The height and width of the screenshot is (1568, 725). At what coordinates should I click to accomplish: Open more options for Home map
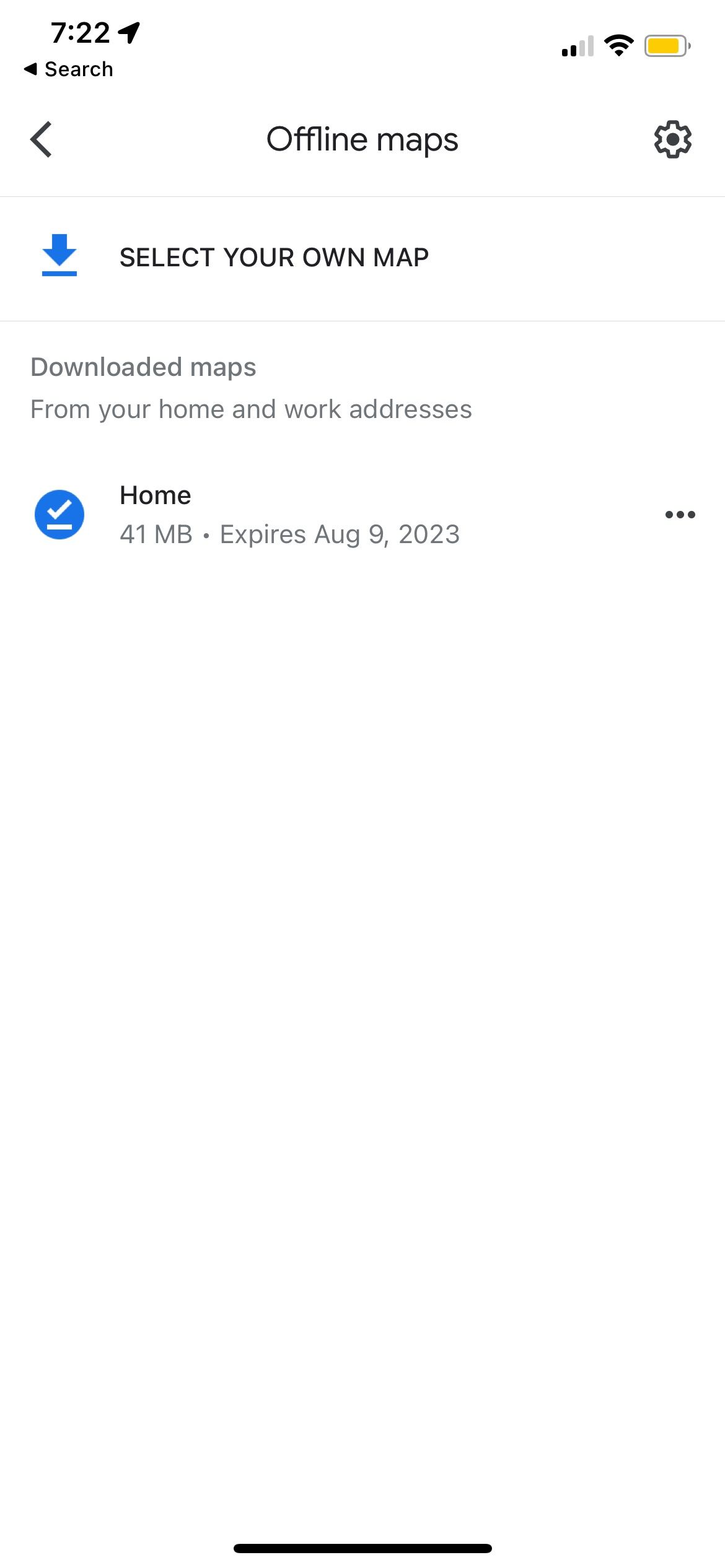pos(680,515)
